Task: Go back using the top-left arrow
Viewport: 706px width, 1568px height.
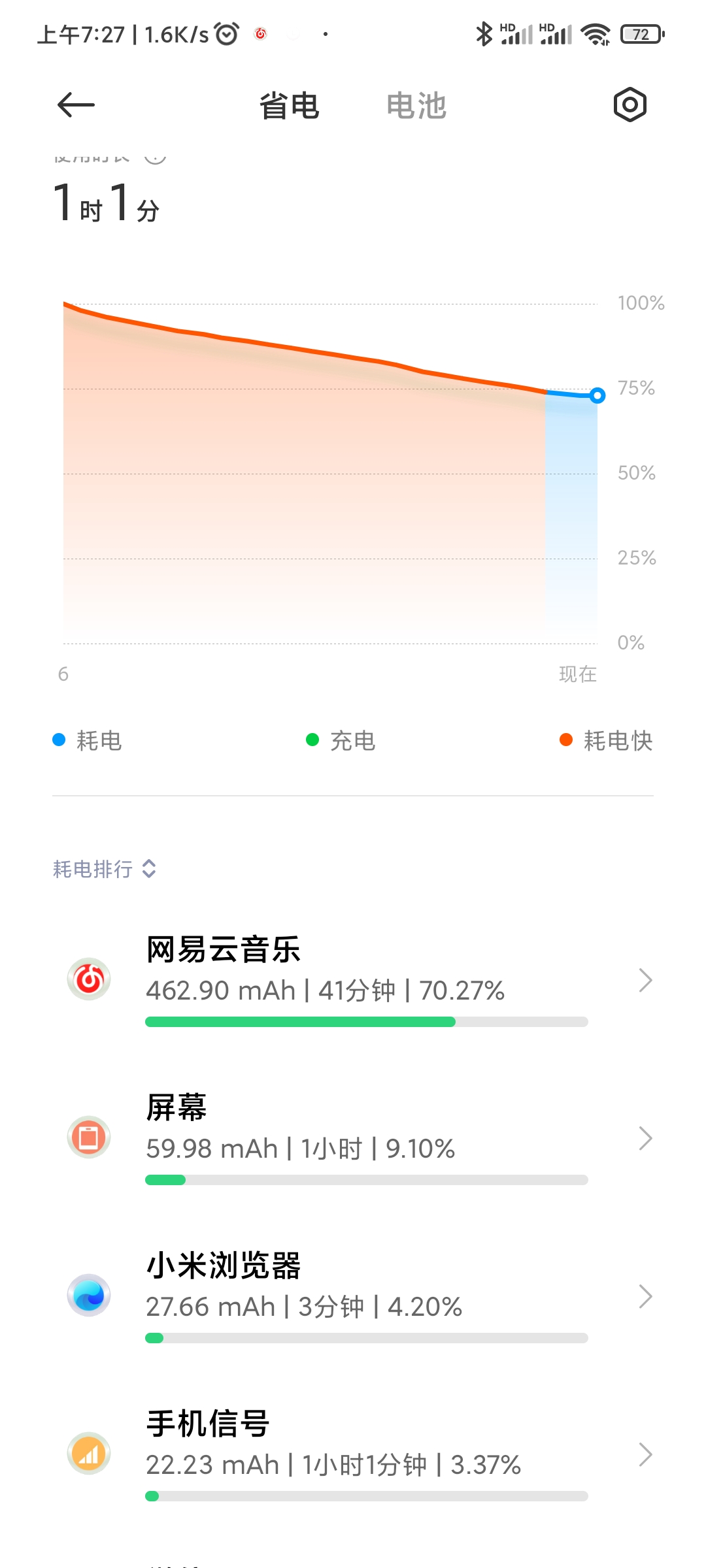Action: 76,105
